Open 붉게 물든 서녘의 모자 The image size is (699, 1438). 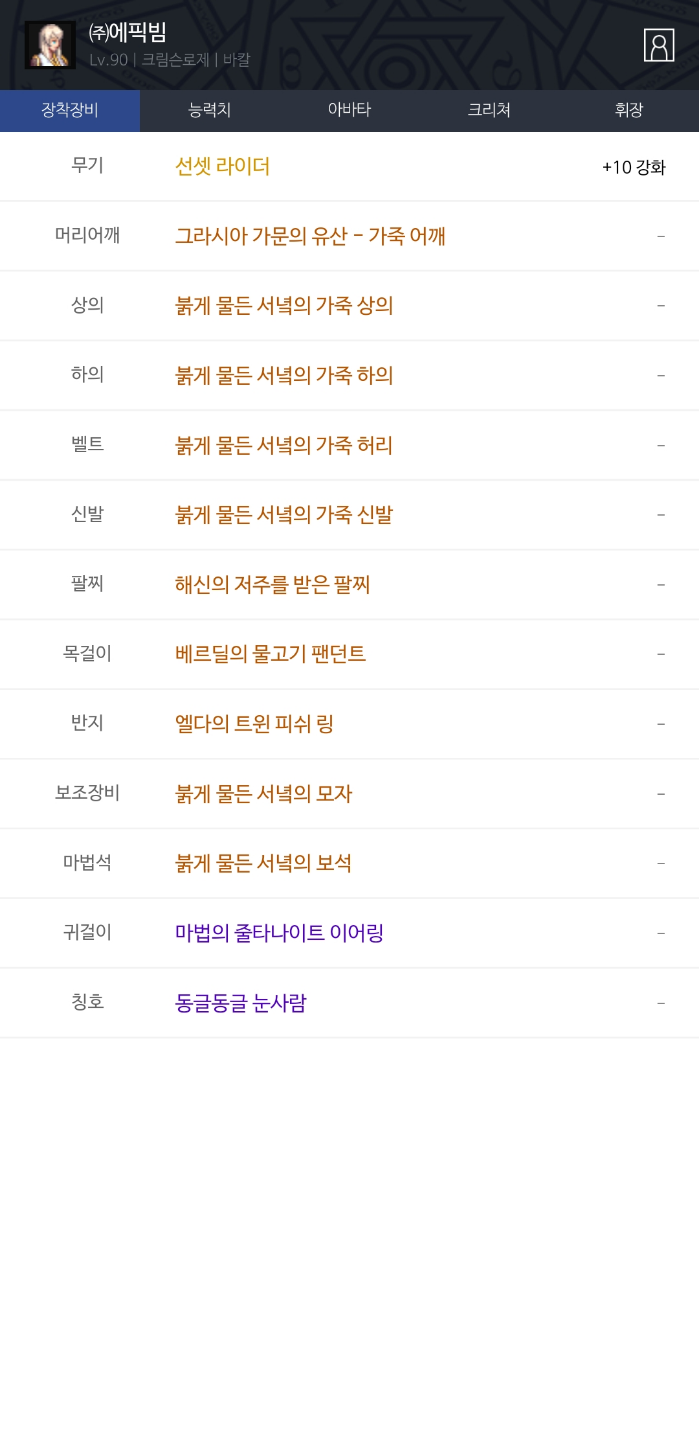[x=264, y=794]
